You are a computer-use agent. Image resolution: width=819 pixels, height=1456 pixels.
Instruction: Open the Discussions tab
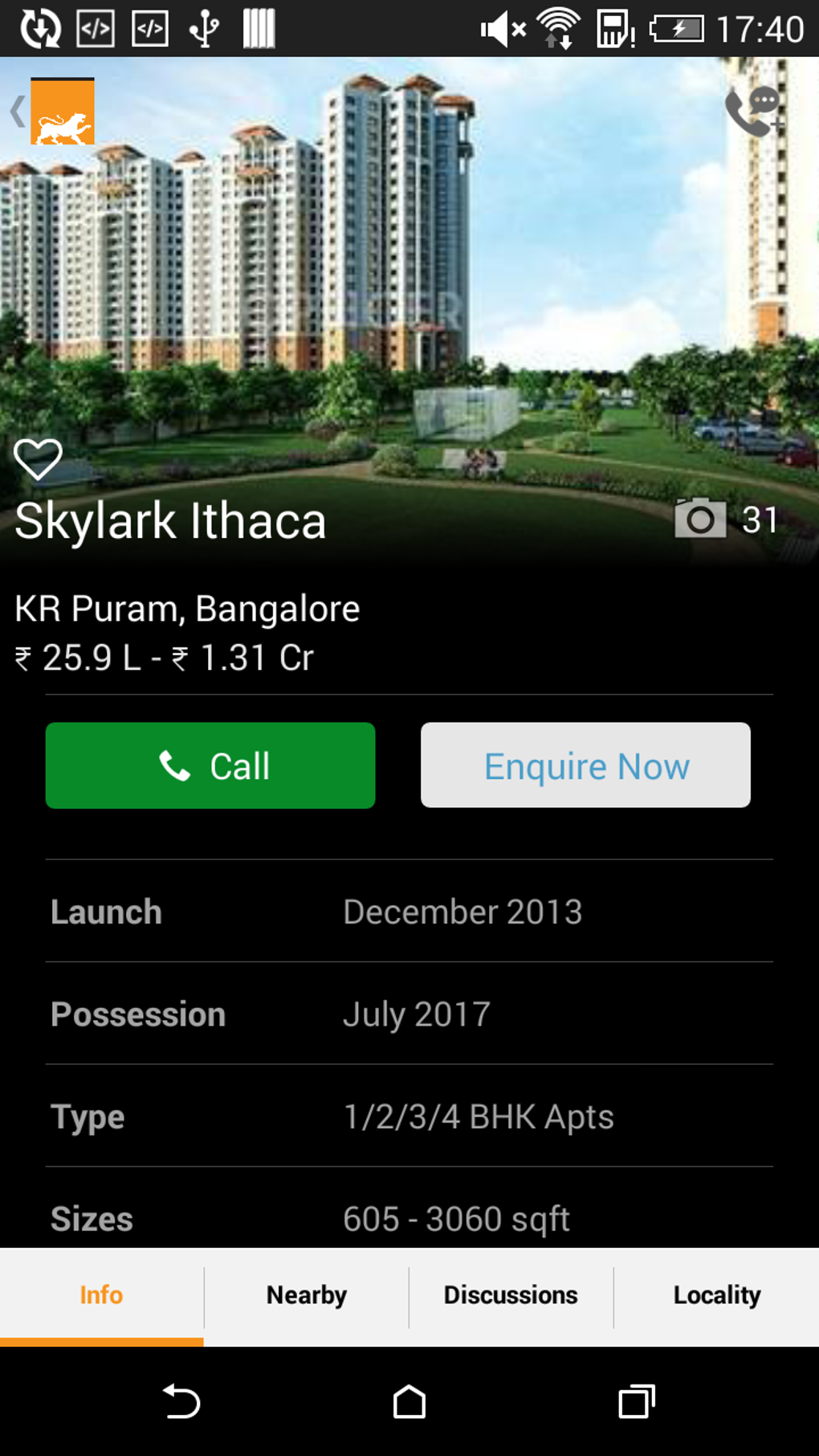(x=511, y=1295)
